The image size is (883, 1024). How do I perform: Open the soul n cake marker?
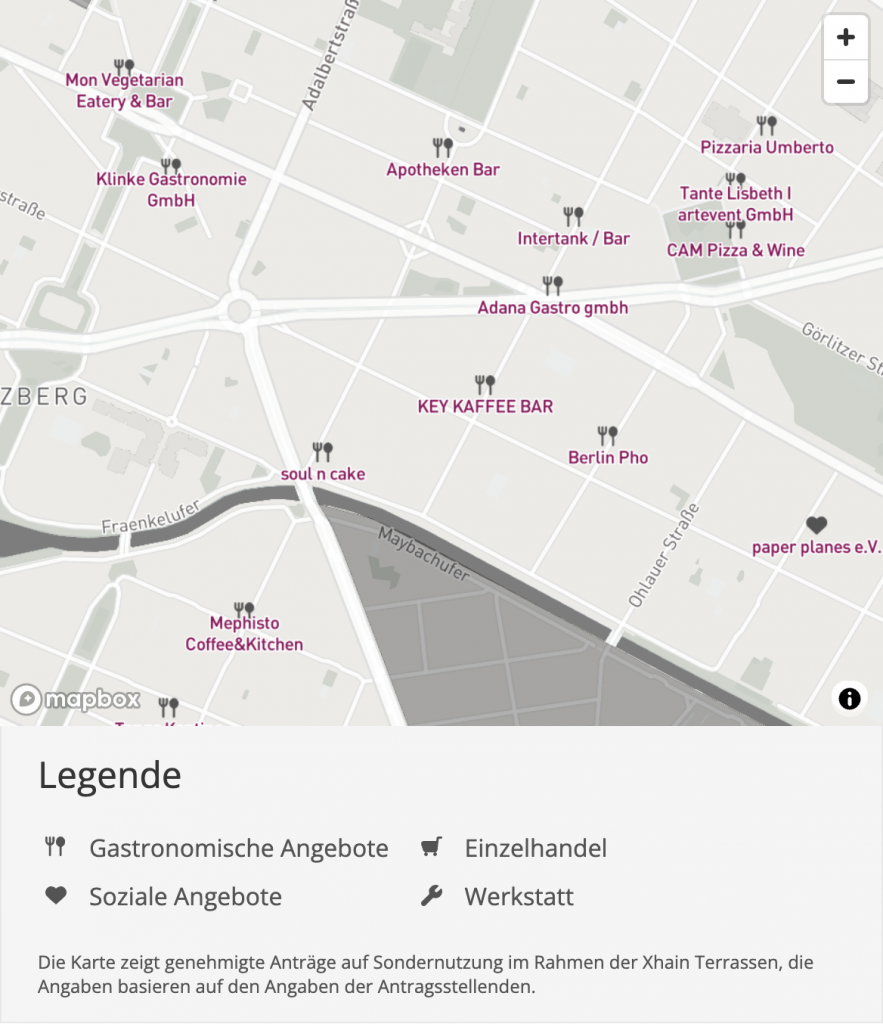coord(322,451)
